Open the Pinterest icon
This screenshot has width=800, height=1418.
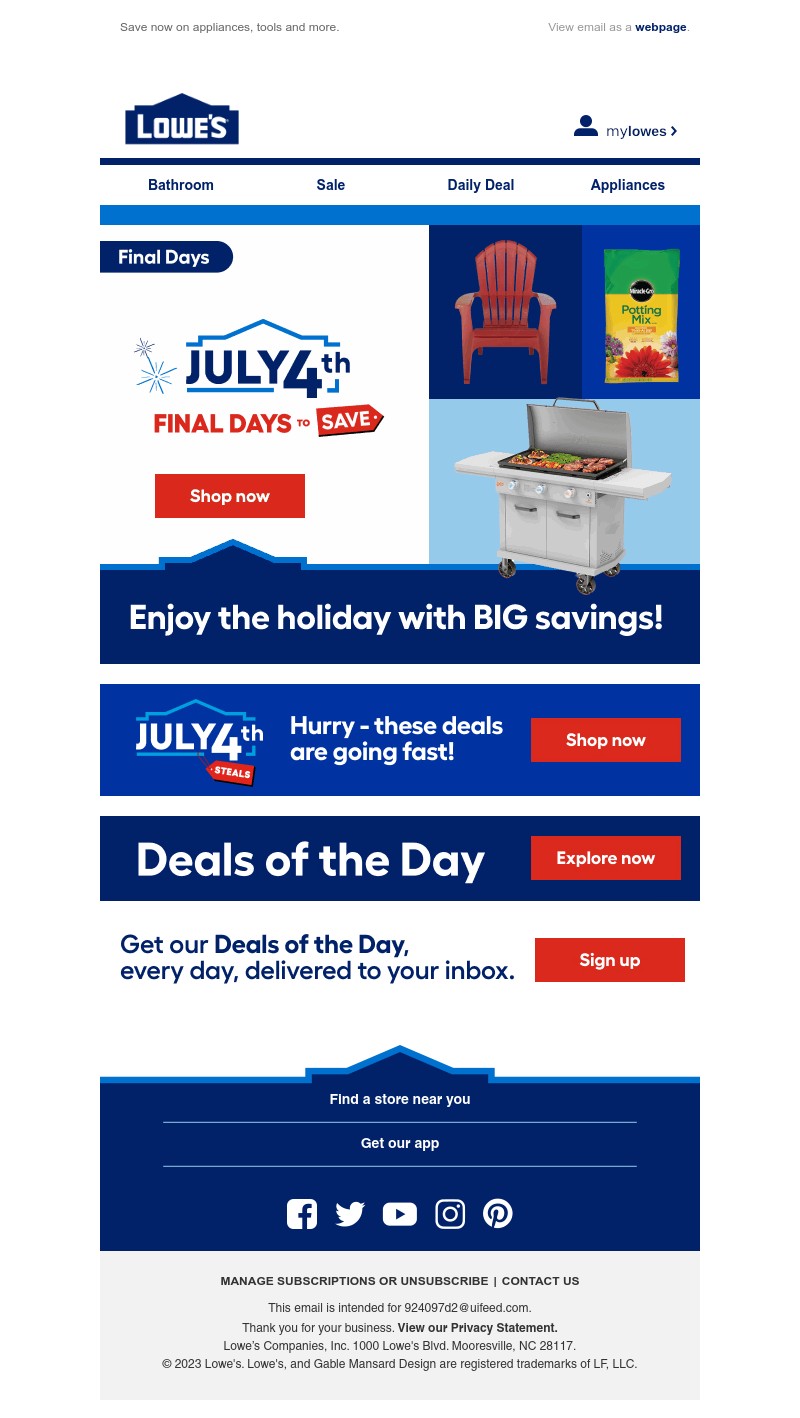coord(498,1214)
